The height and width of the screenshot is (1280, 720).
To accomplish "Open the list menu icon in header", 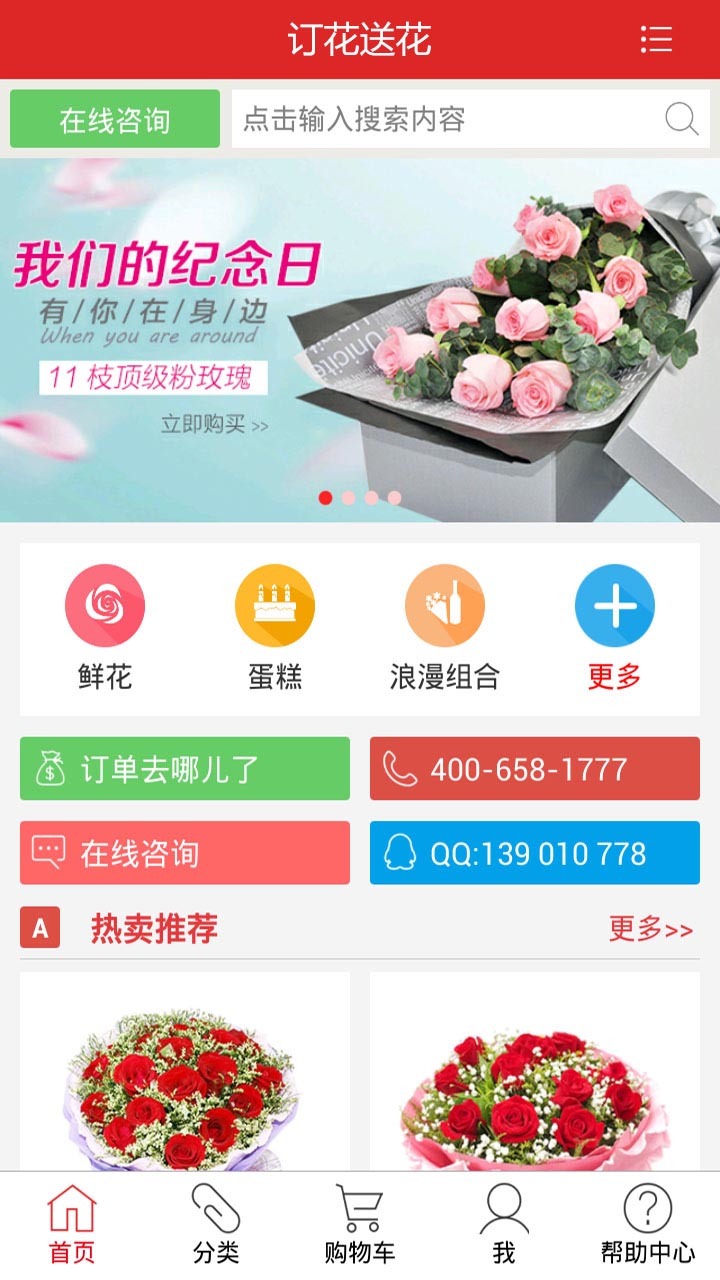I will point(656,39).
